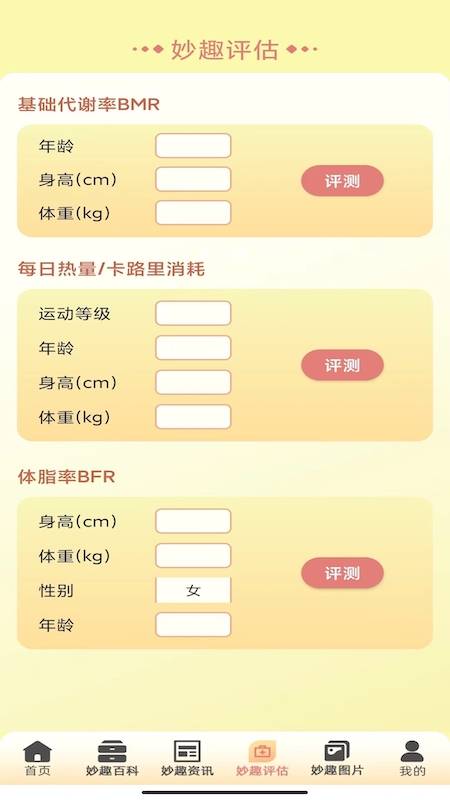Viewport: 450px width, 800px height.
Task: Switch to the 妙趣百科 tab
Action: [x=112, y=759]
